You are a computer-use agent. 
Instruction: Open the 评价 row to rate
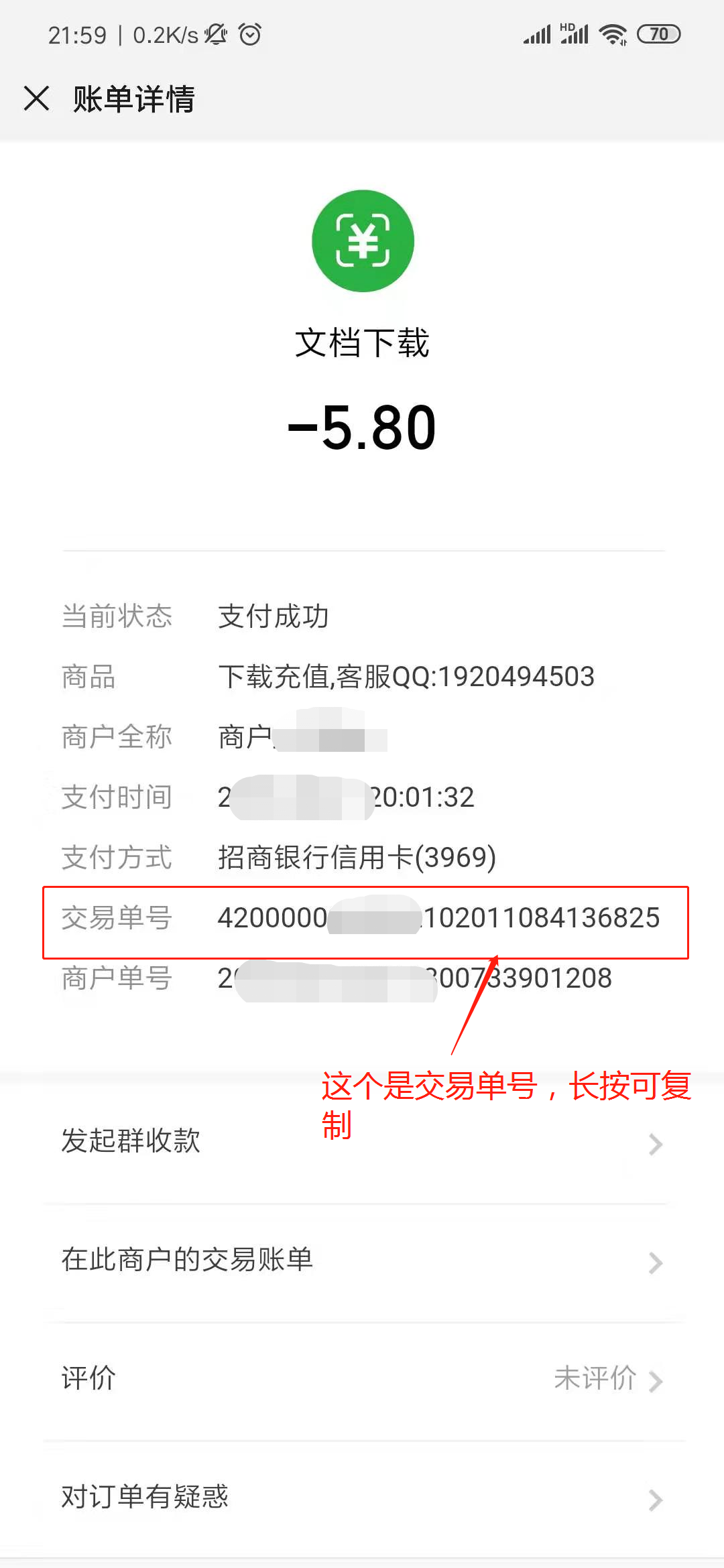pos(362,1378)
